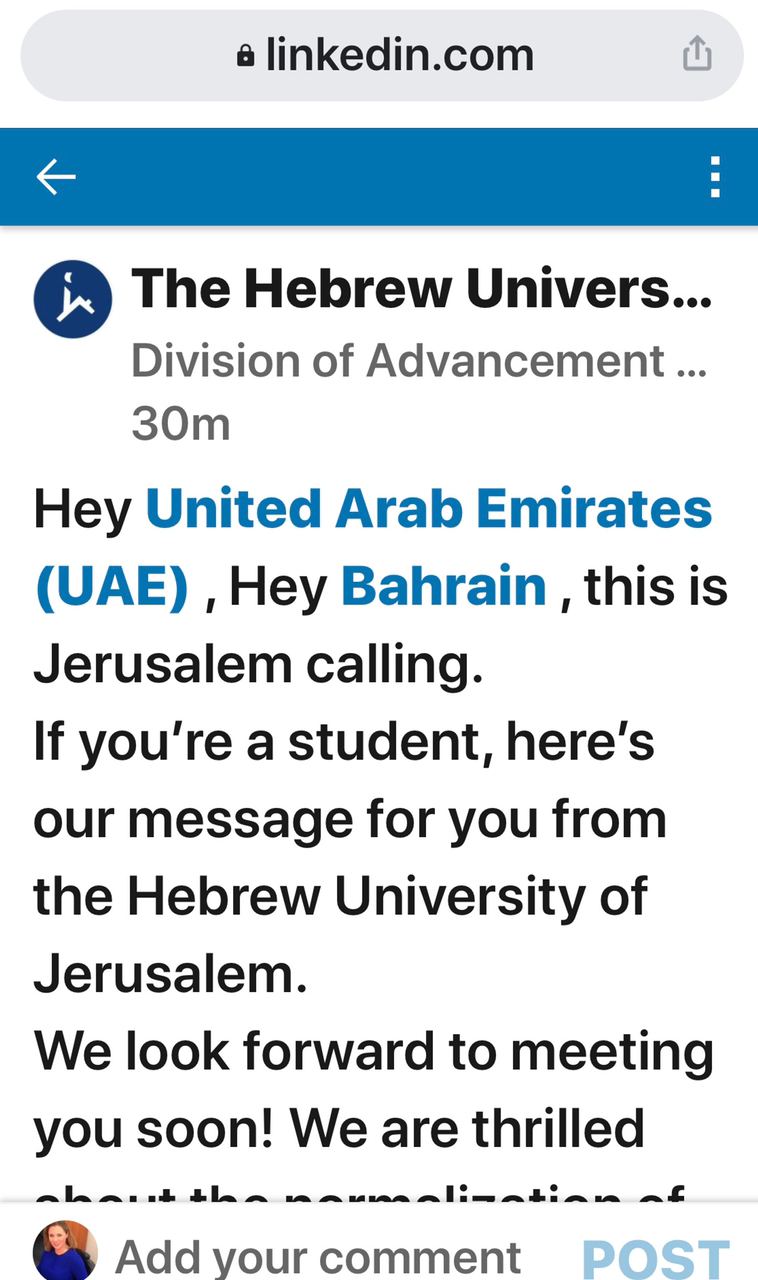Share the page from the browser bar
This screenshot has height=1280, width=758.
[697, 54]
